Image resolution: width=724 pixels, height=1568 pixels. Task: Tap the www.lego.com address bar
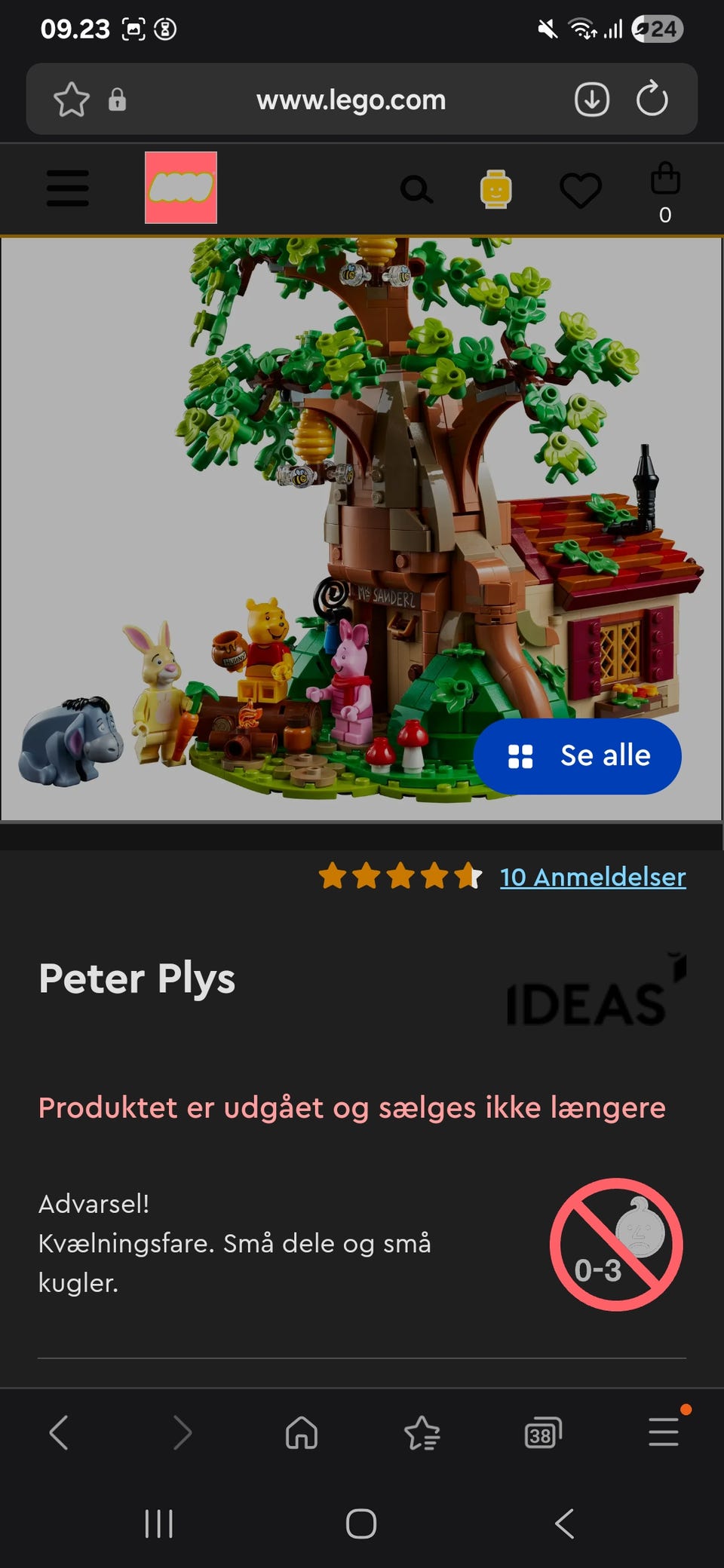pyautogui.click(x=351, y=99)
